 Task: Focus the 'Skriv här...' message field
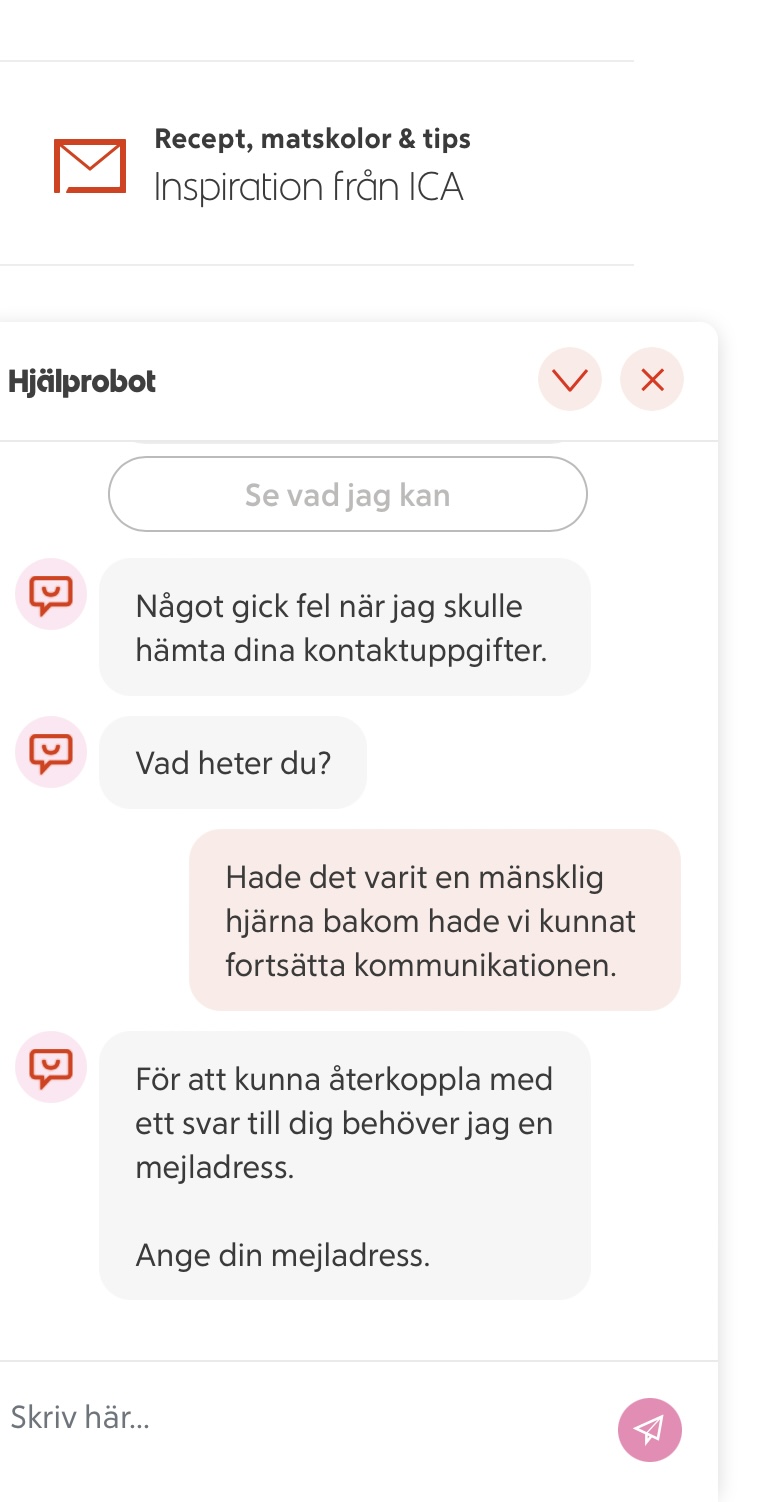(300, 1417)
